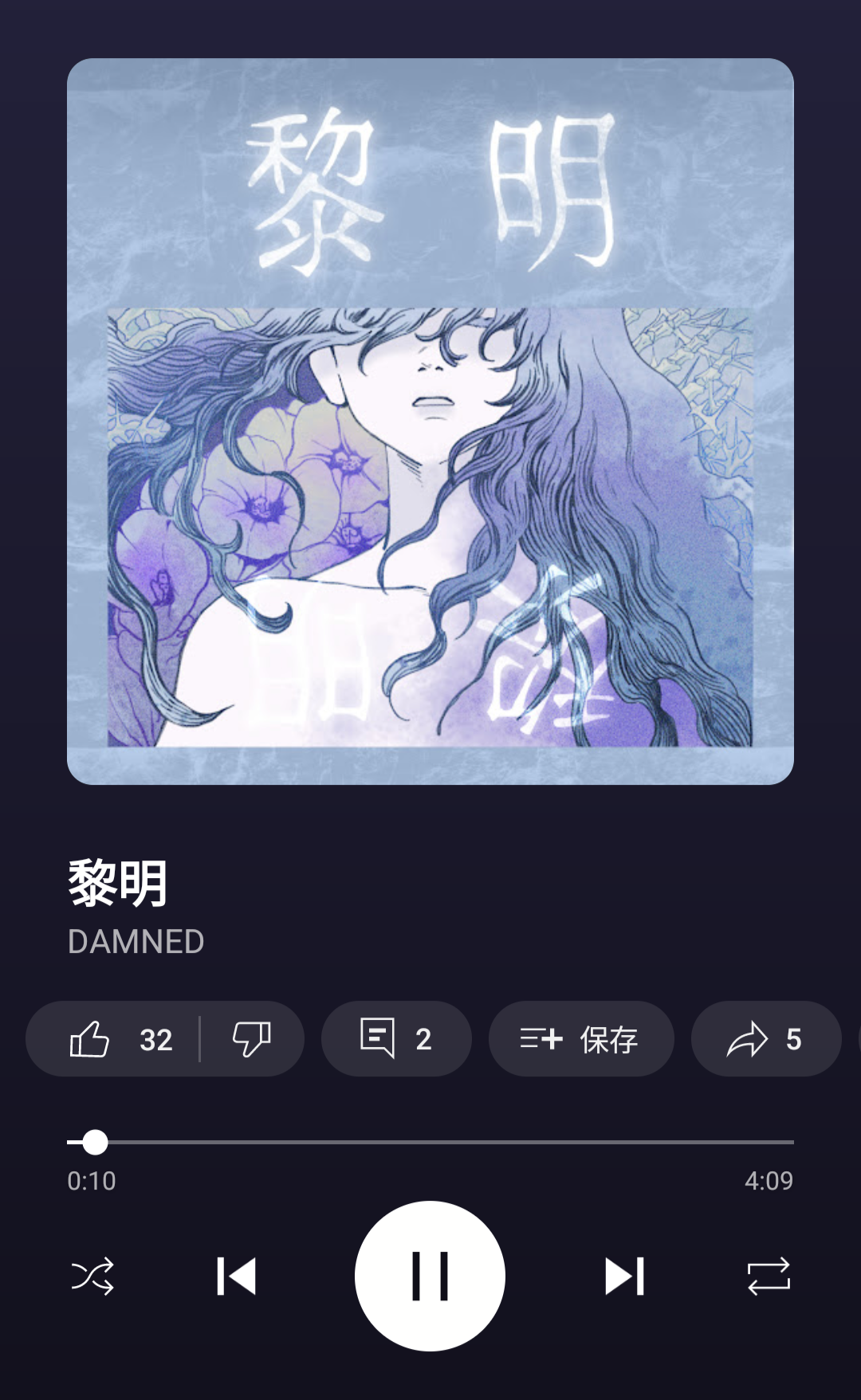Screen dimensions: 861x1400
Task: Pause the current song
Action: tap(430, 1276)
